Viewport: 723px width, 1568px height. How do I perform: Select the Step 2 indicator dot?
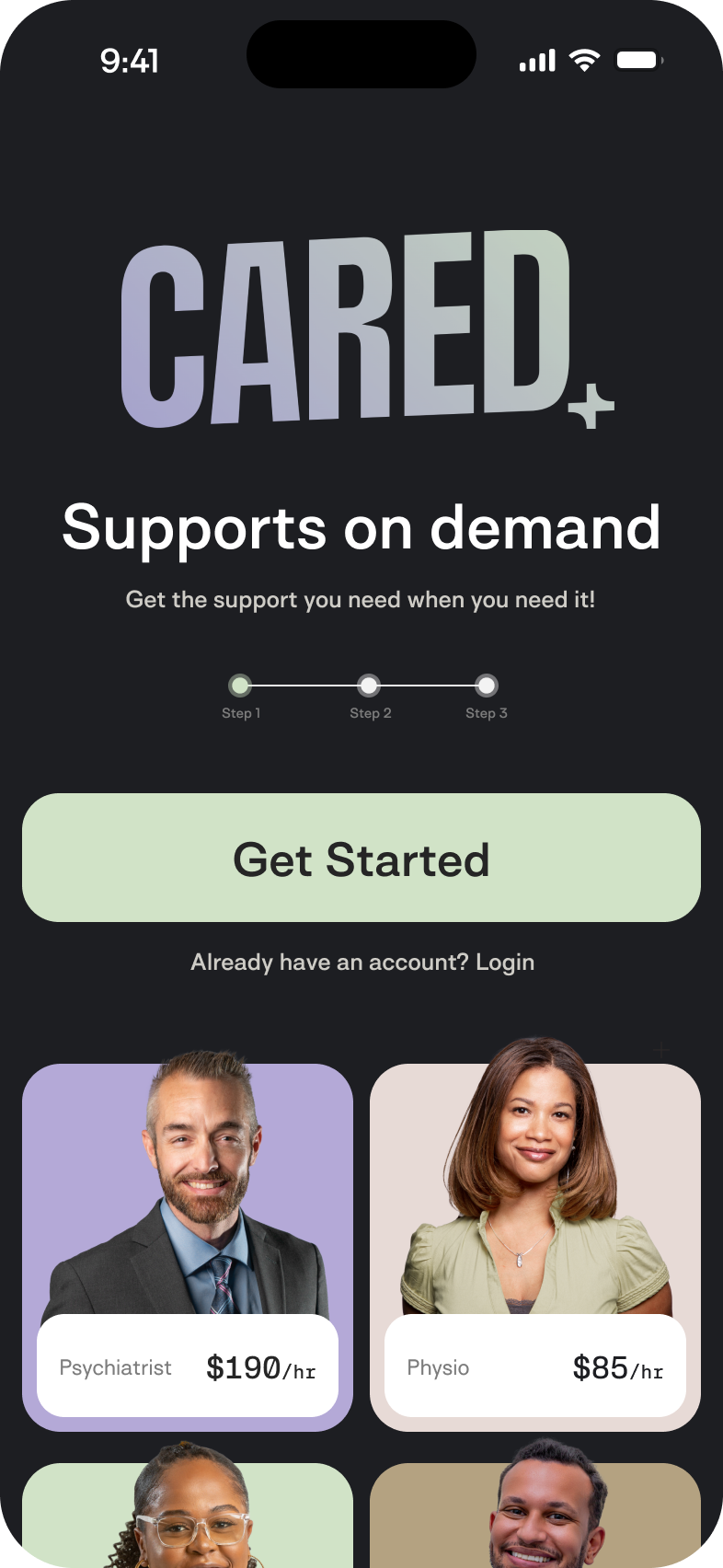(x=369, y=686)
